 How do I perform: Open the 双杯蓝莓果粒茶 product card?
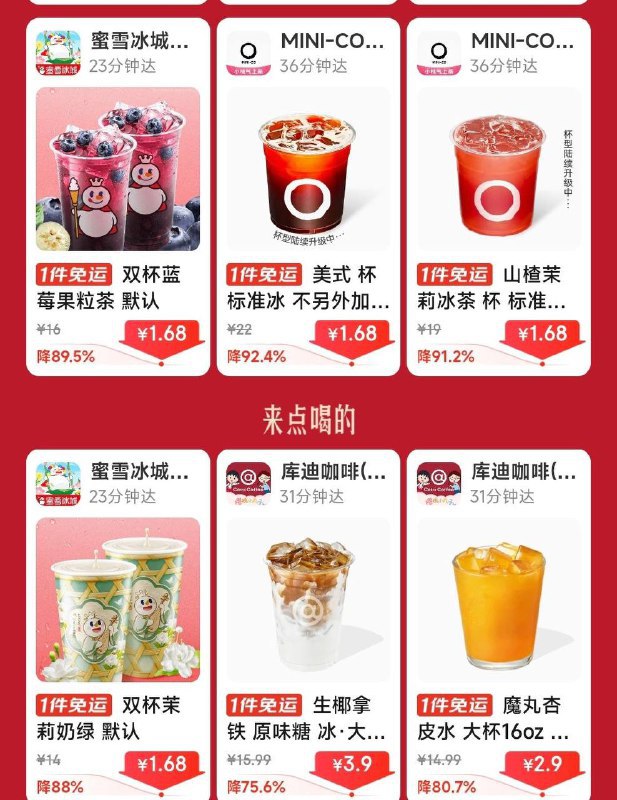coord(118,169)
